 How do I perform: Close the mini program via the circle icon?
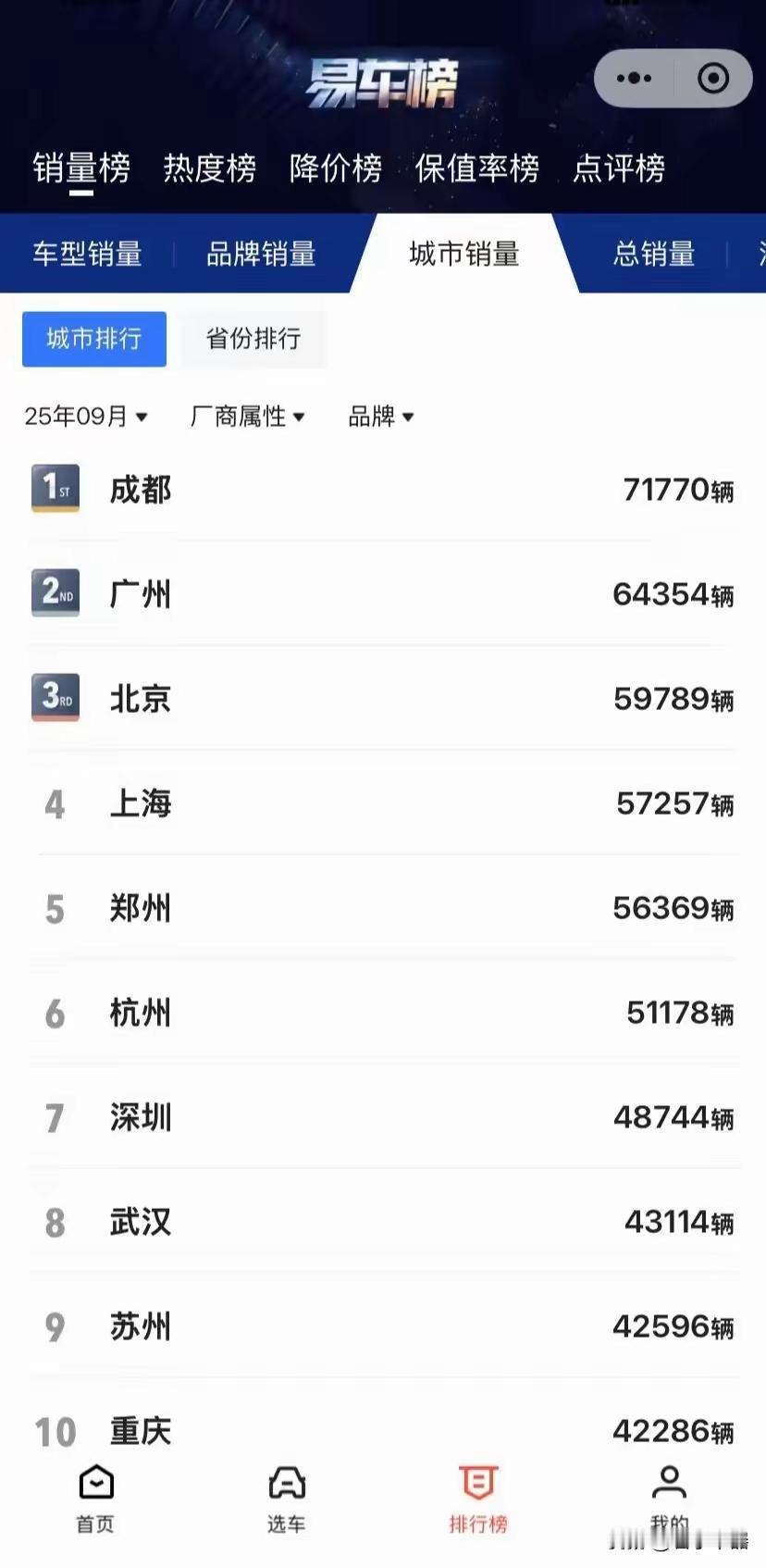point(712,79)
